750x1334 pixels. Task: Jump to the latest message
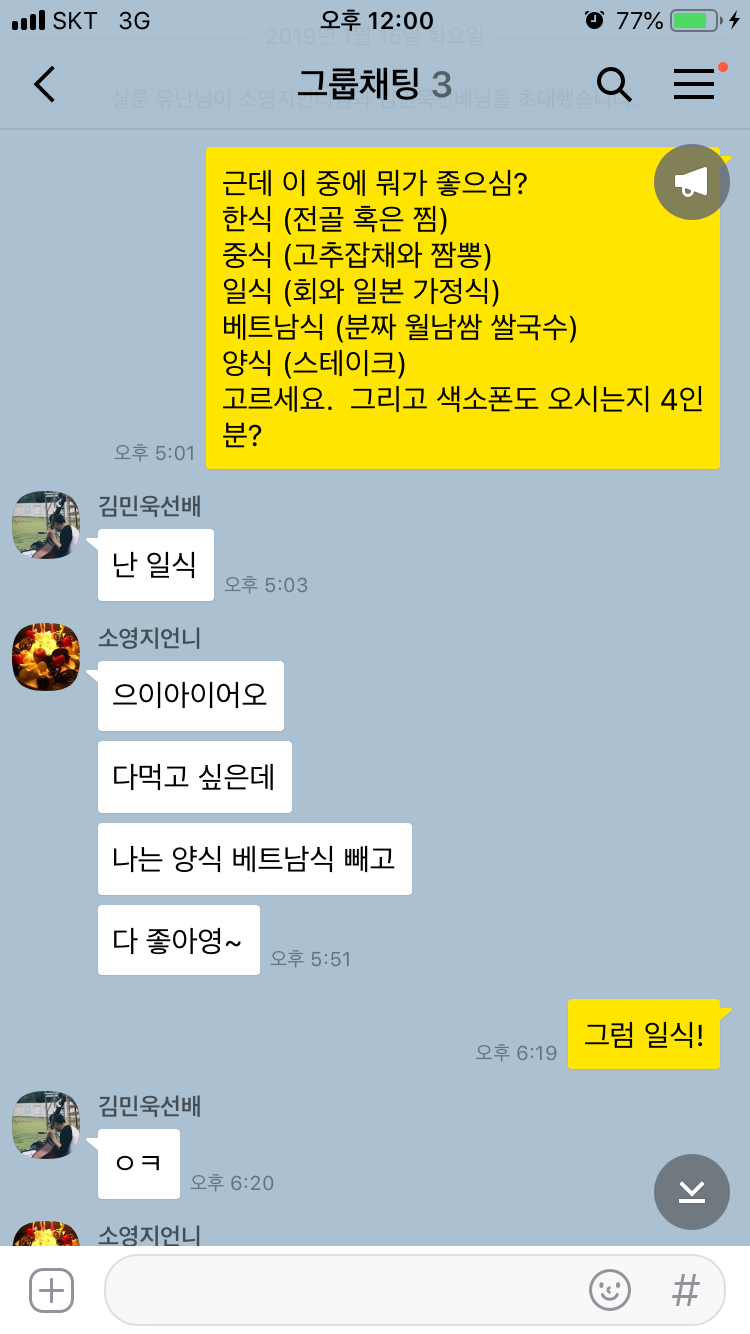[x=692, y=1192]
